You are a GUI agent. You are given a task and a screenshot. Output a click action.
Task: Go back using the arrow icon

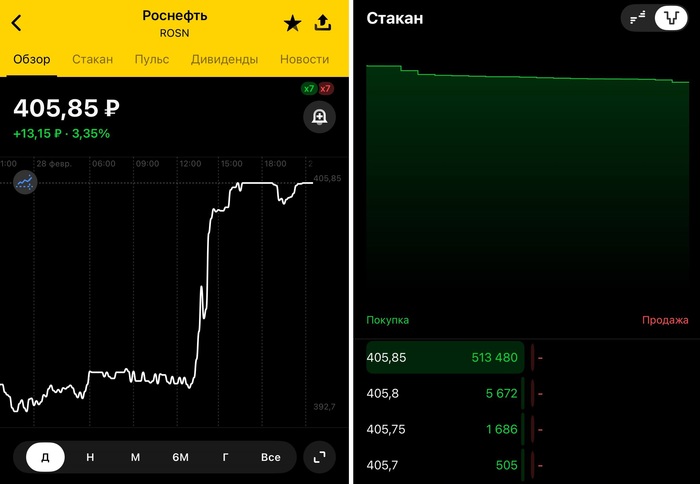coord(17,23)
